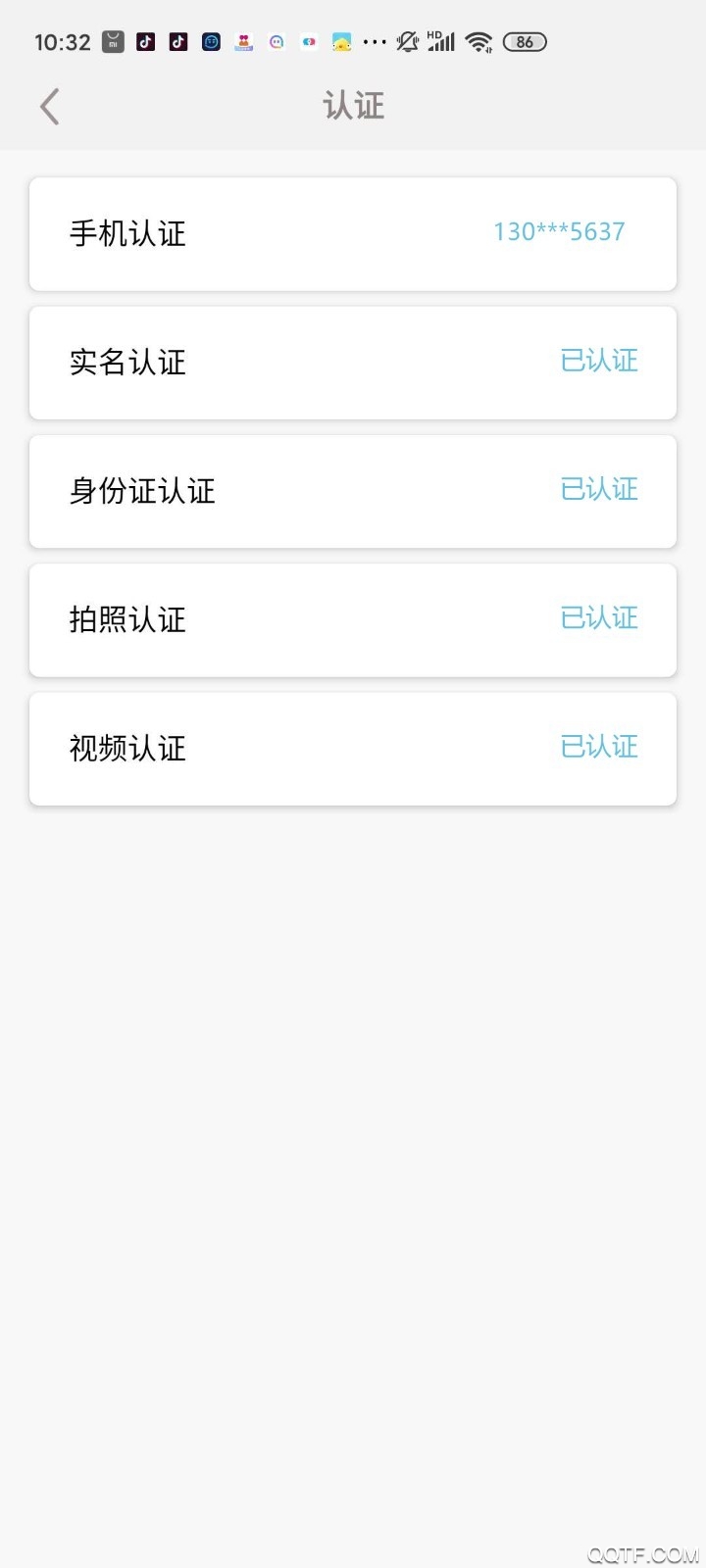This screenshot has width=706, height=1568.
Task: Tap the battery indicator showing 86
Action: pyautogui.click(x=524, y=41)
